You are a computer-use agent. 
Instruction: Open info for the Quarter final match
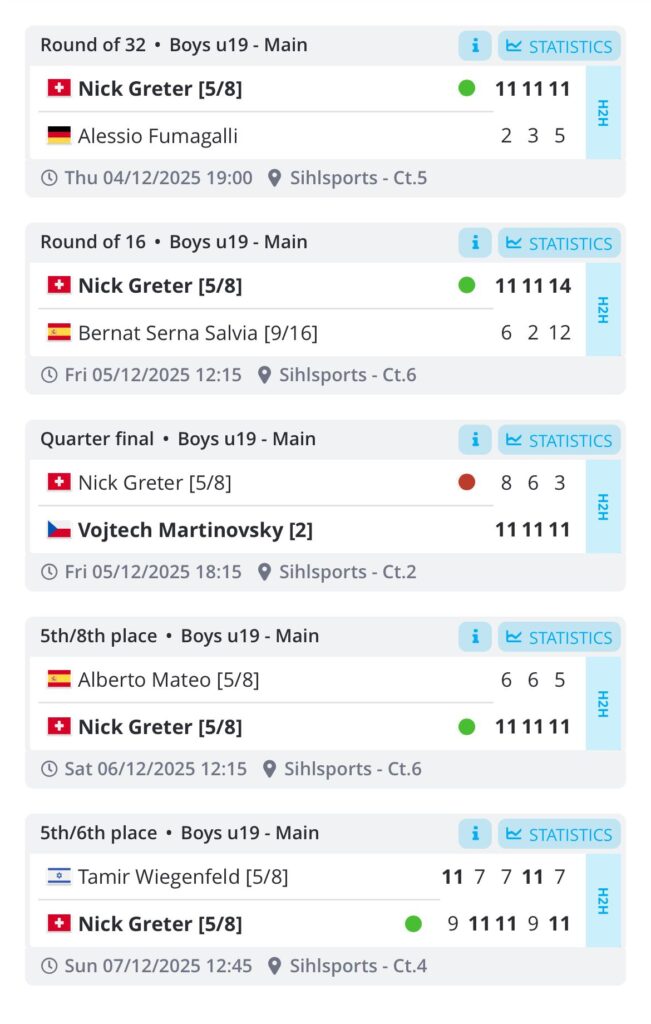pos(475,440)
